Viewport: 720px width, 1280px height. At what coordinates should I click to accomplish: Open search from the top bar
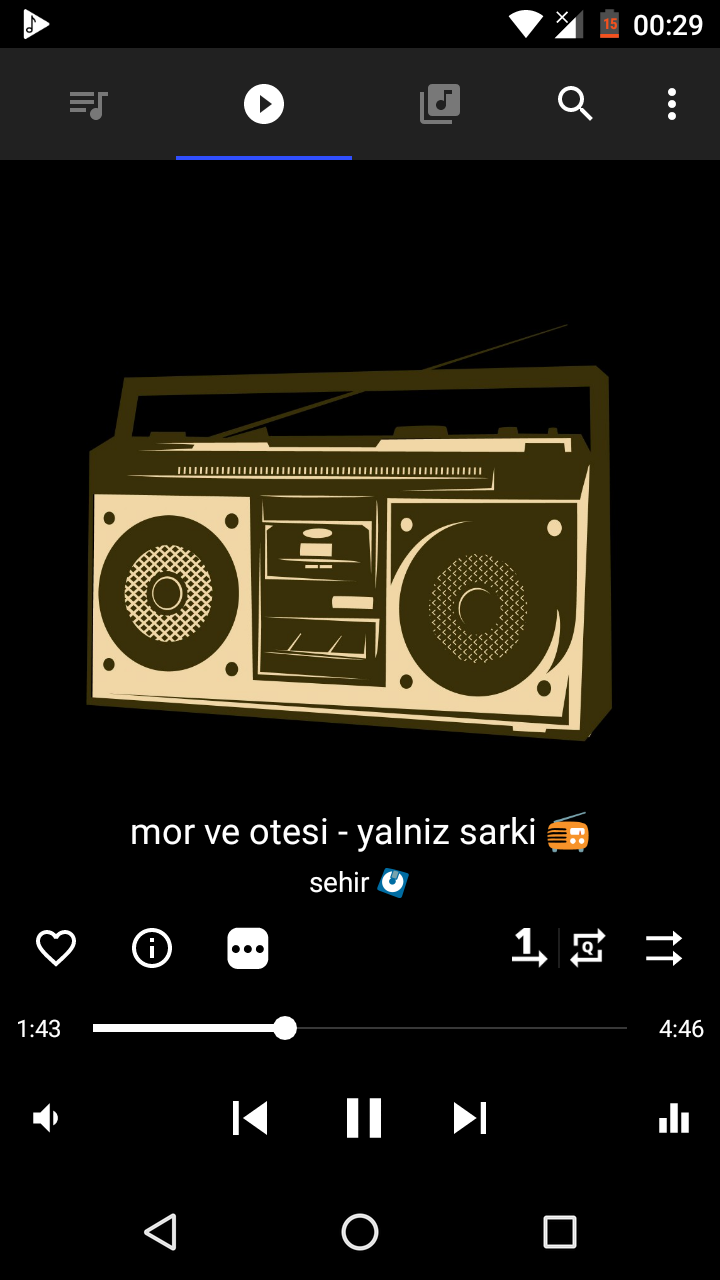click(x=575, y=104)
